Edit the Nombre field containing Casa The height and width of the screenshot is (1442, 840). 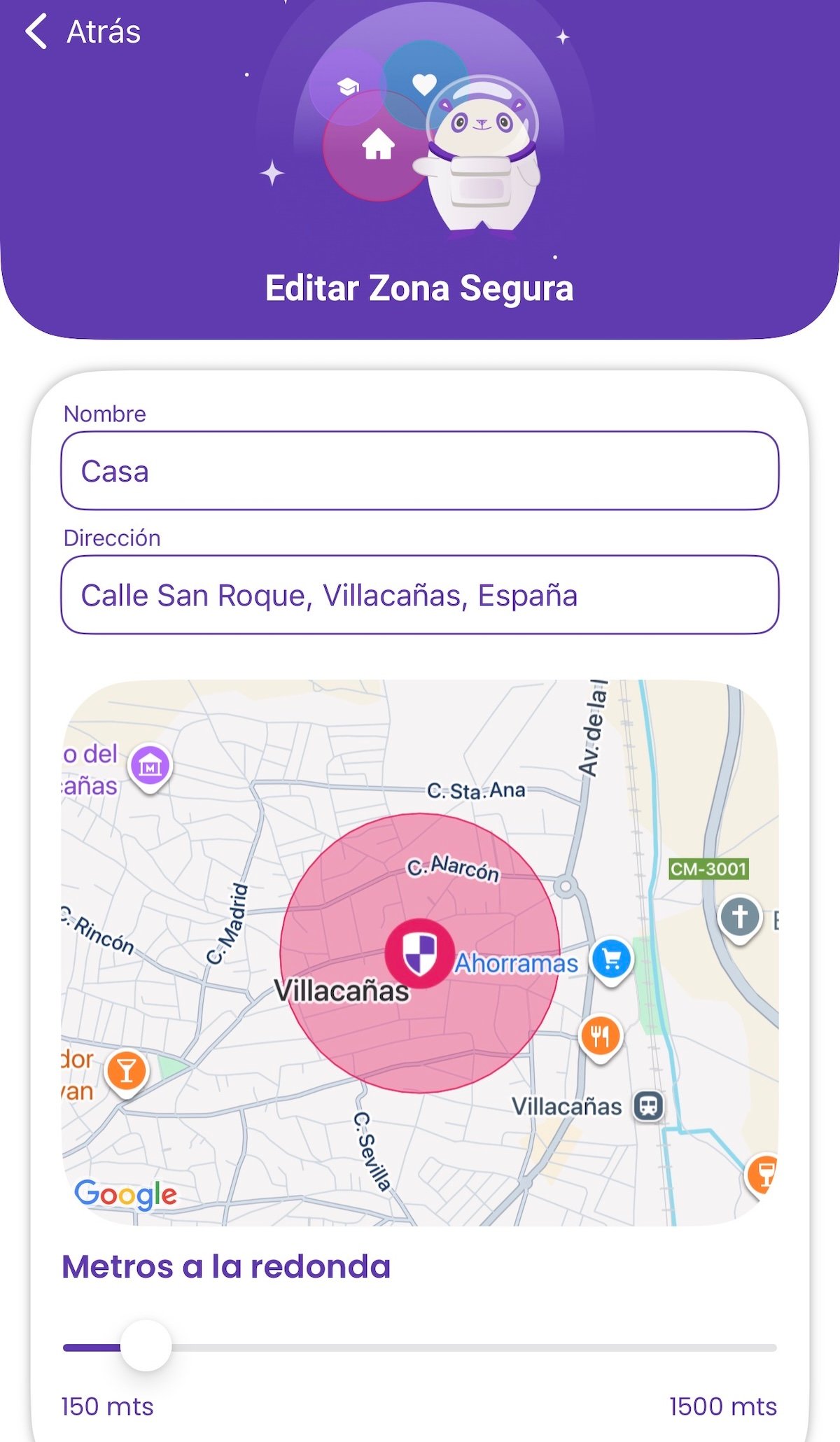420,471
